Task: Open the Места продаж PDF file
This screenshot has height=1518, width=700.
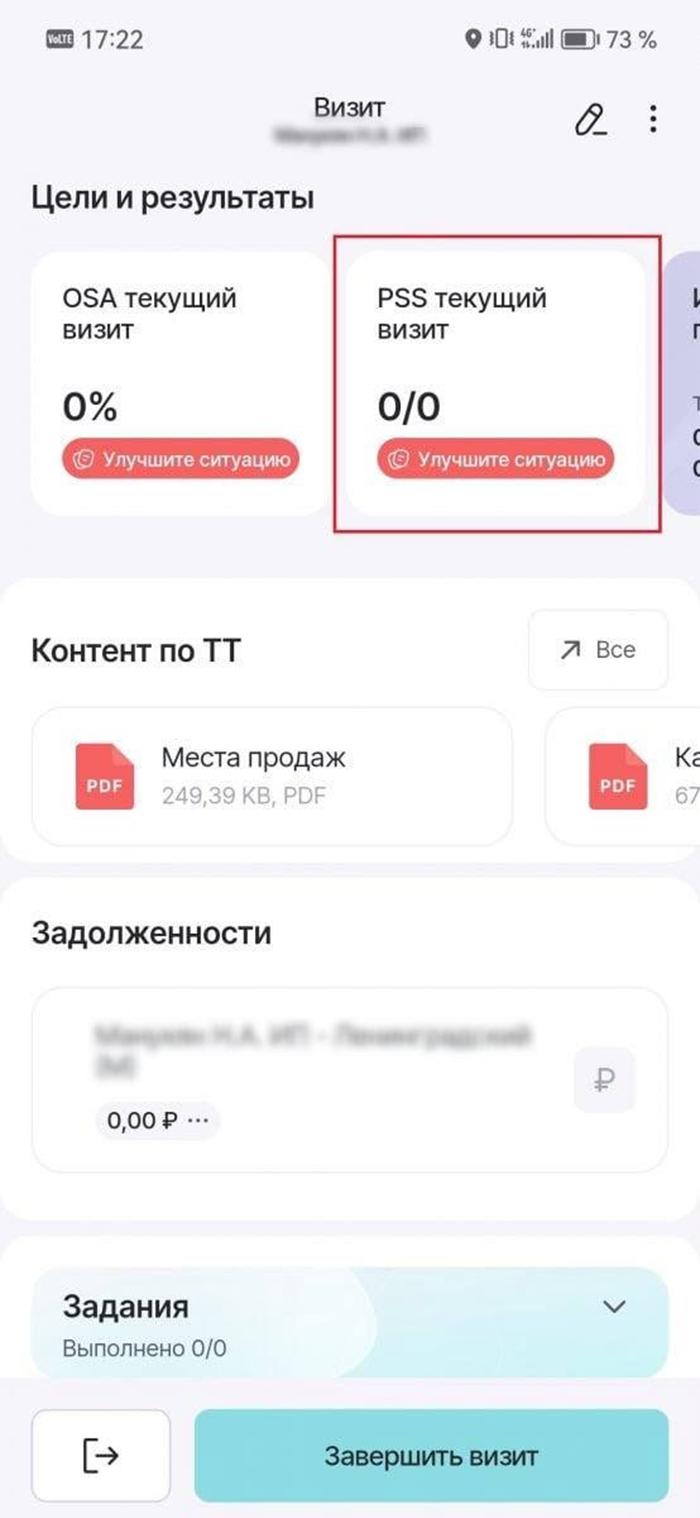Action: pos(272,775)
